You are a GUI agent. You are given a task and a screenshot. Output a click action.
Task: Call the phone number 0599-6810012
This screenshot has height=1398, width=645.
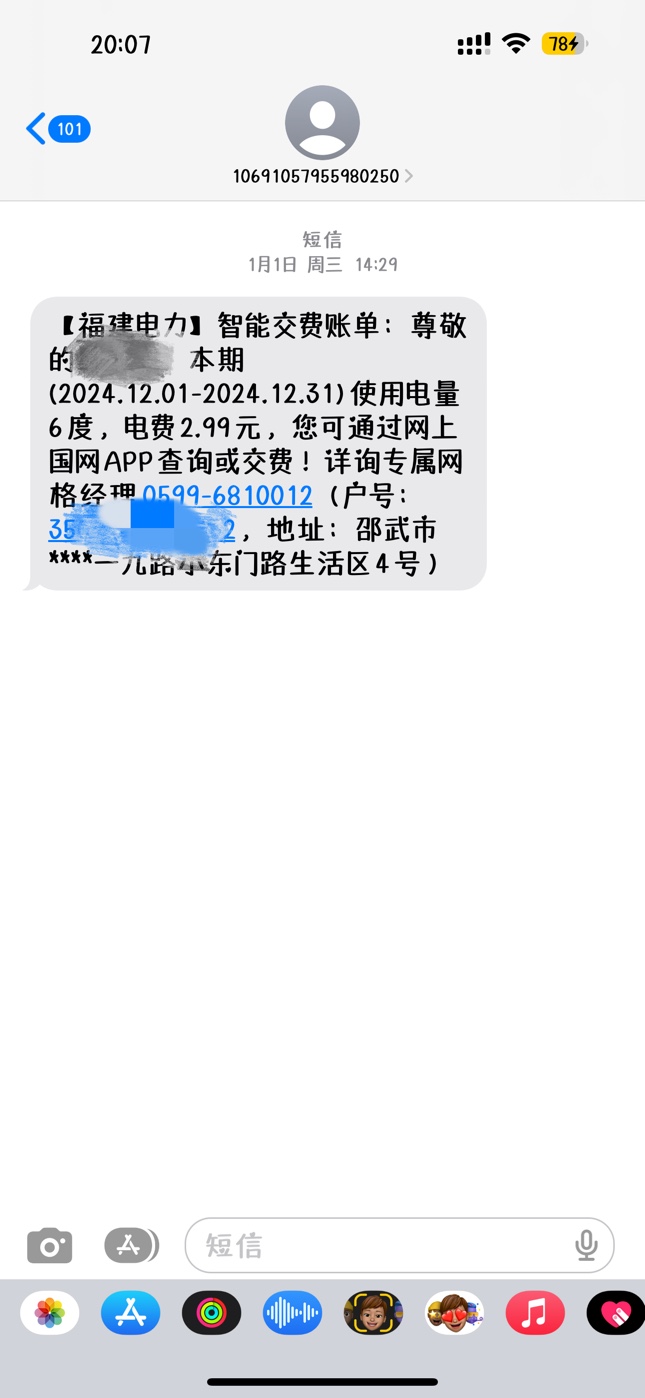(228, 495)
